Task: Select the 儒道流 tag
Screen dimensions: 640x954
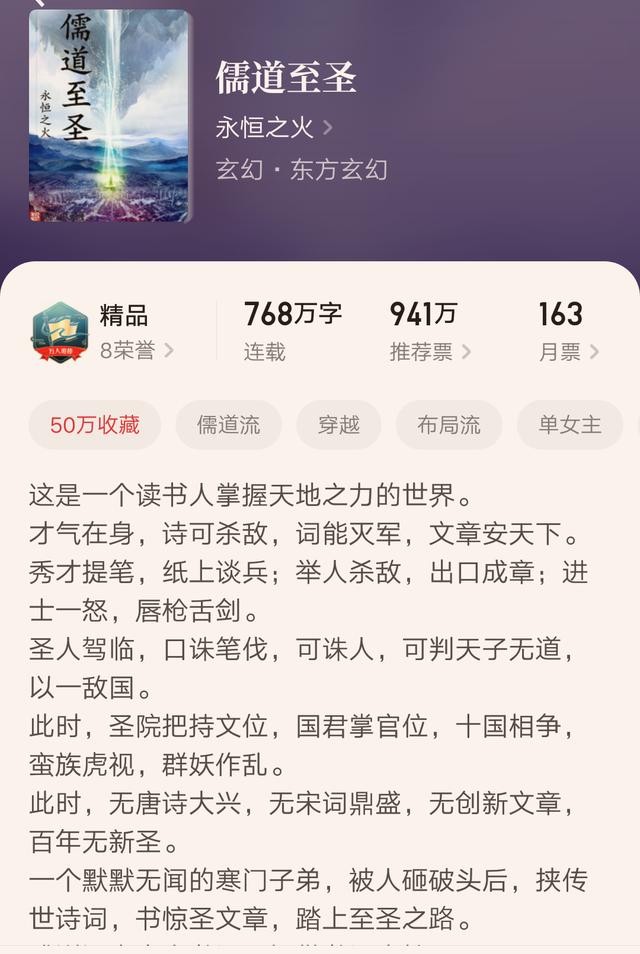Action: [x=228, y=424]
